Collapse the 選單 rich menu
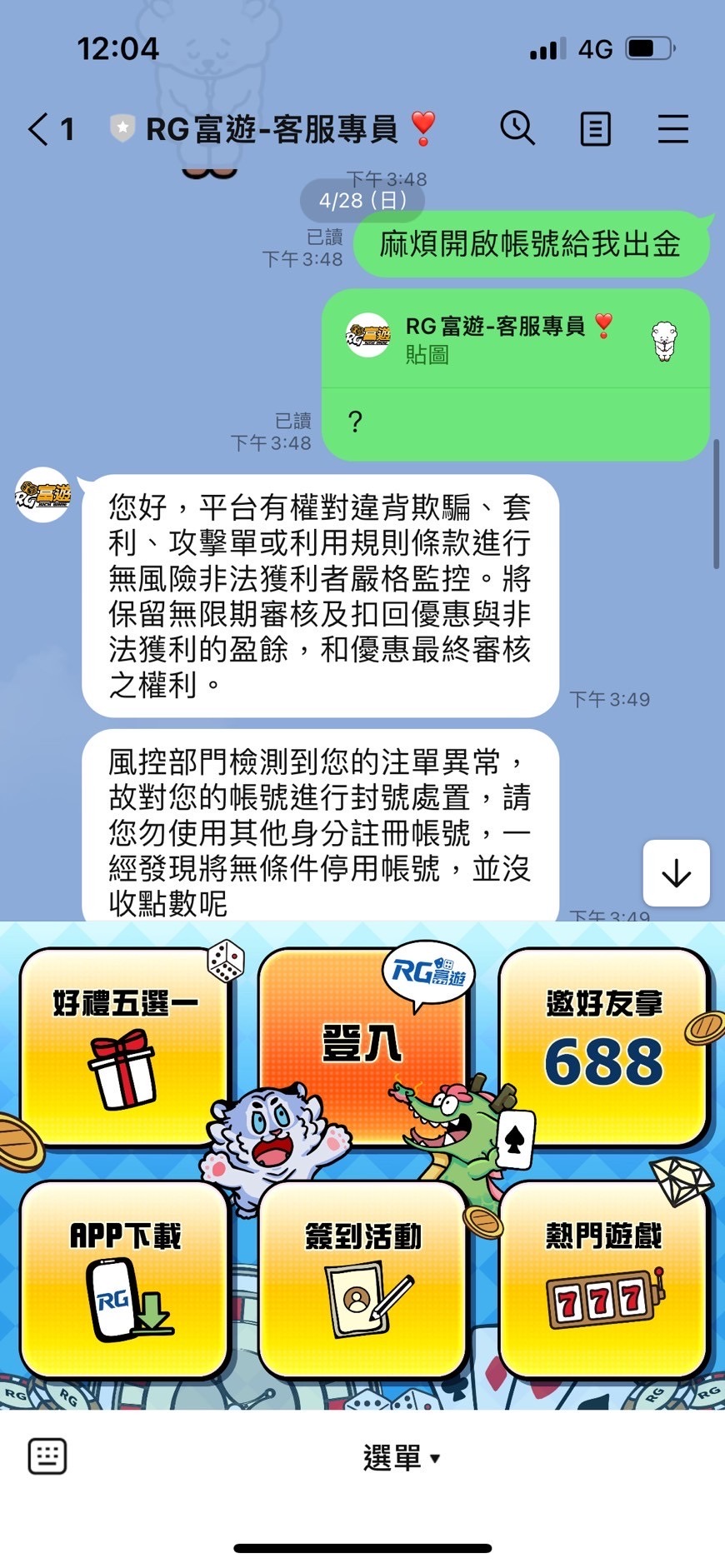The width and height of the screenshot is (725, 1568). pyautogui.click(x=401, y=1458)
